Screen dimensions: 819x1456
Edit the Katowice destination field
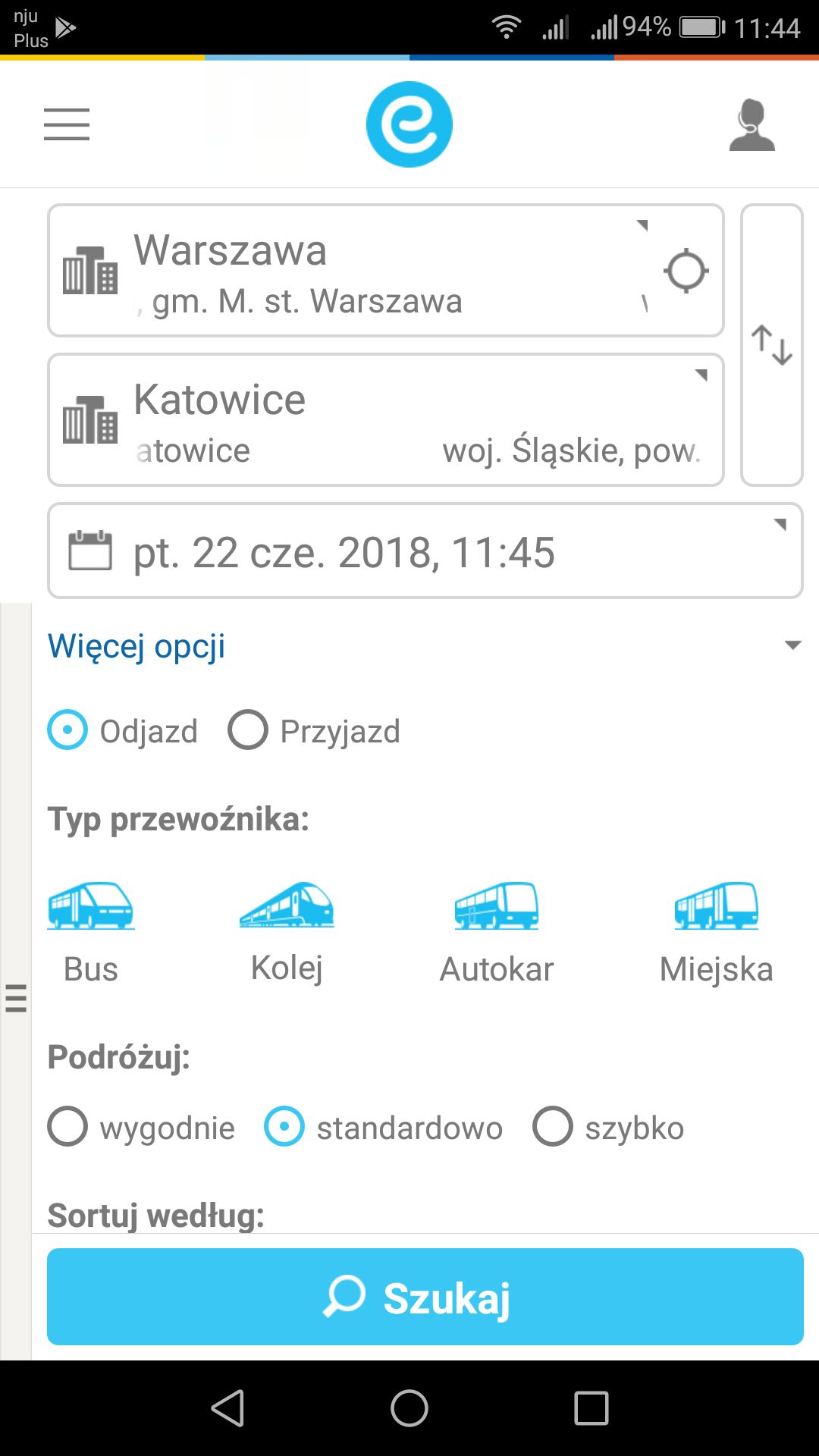tap(385, 420)
